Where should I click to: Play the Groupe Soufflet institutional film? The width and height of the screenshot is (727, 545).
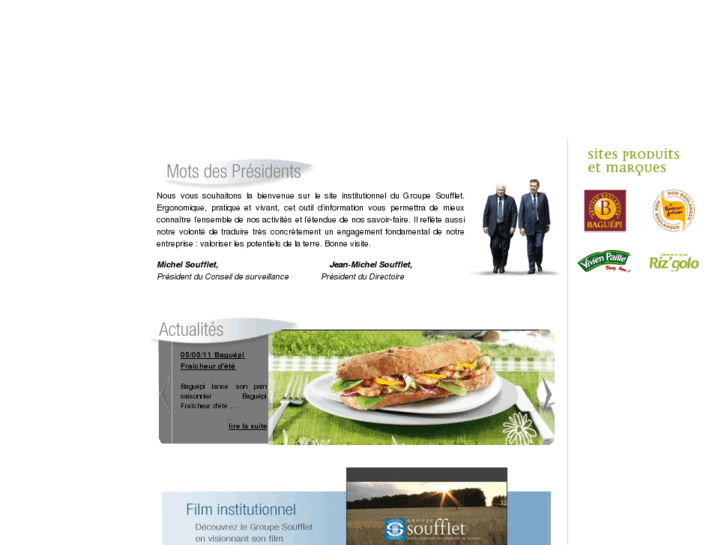[x=427, y=508]
